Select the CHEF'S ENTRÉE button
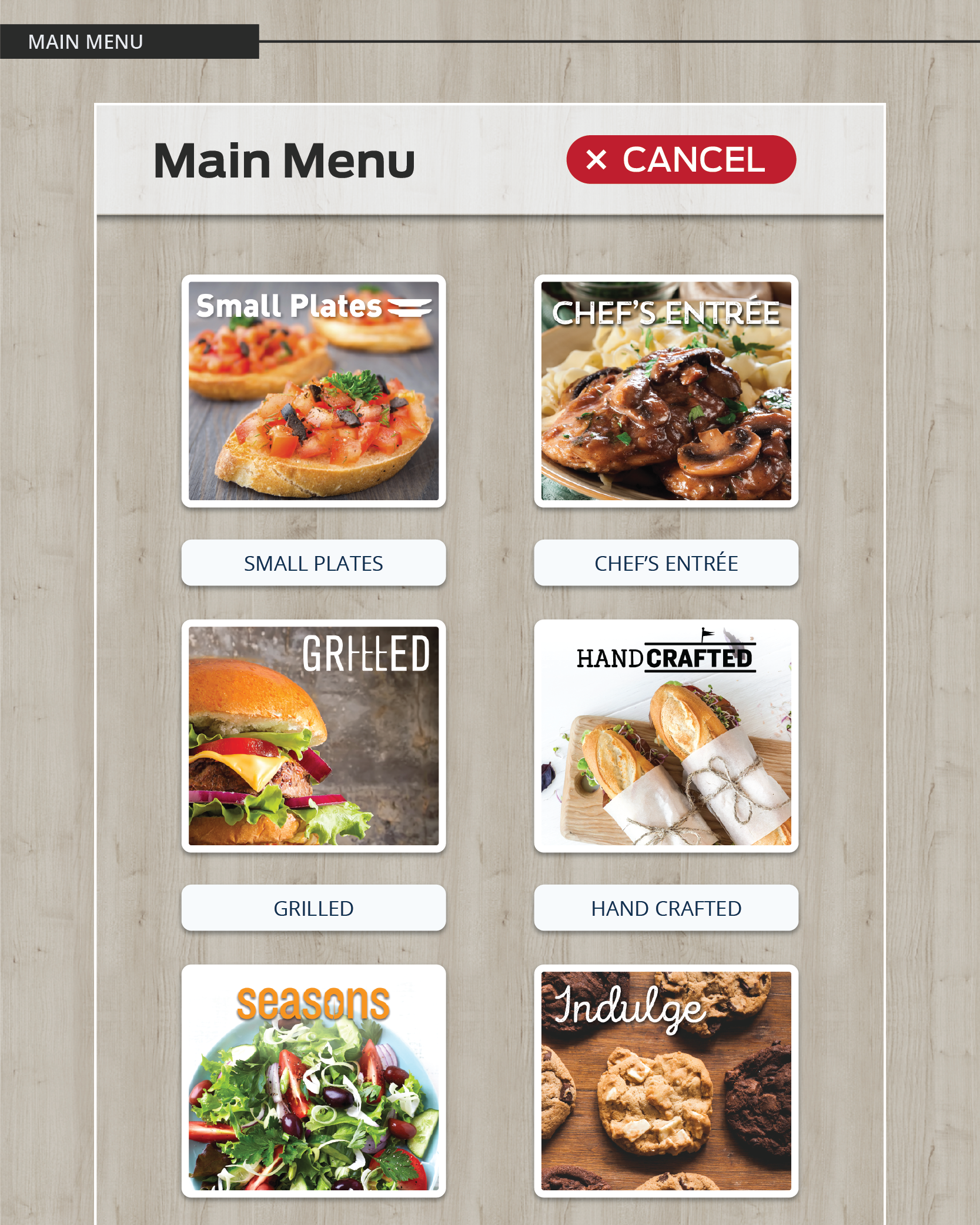 click(x=665, y=563)
